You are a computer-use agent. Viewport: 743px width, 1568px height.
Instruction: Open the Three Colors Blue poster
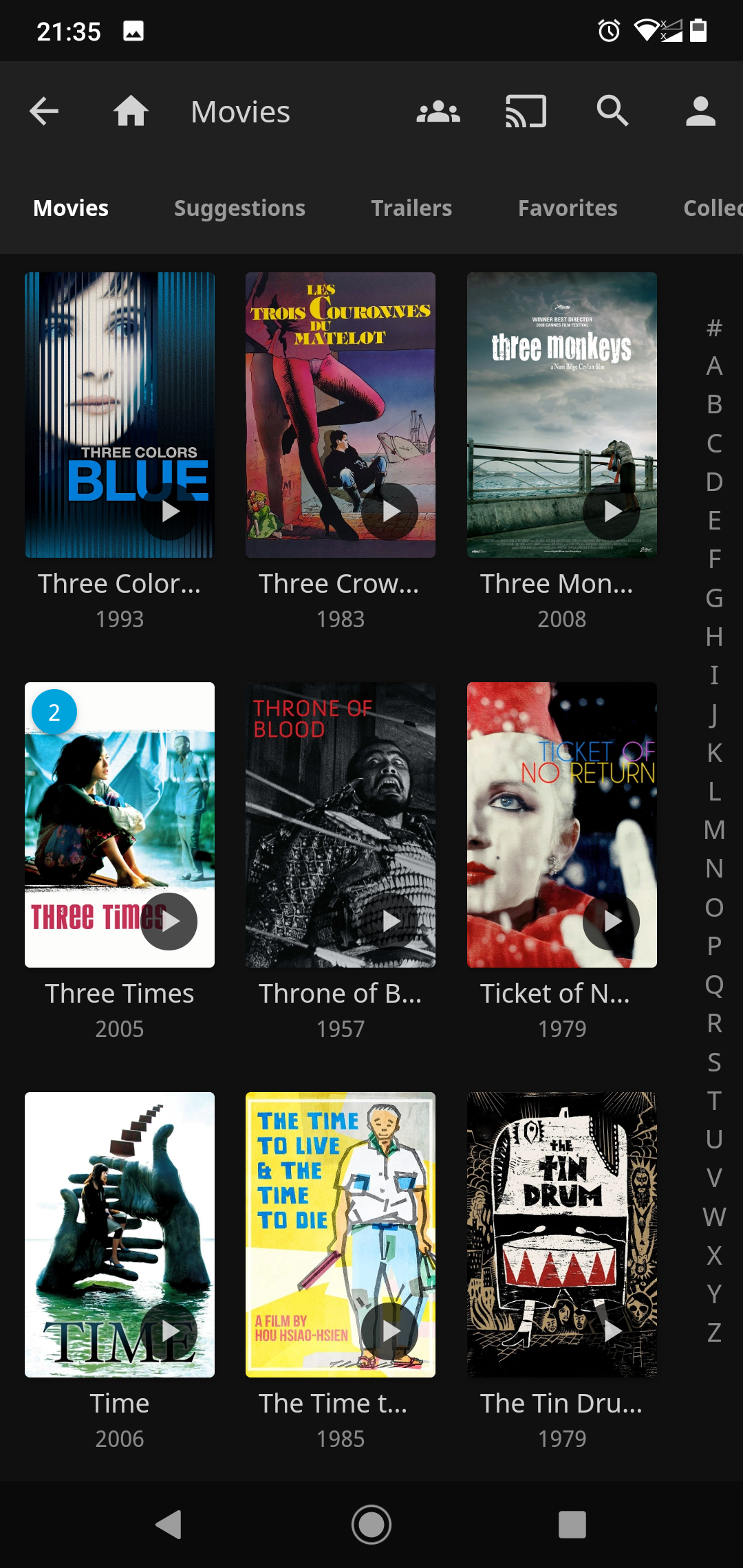point(120,415)
